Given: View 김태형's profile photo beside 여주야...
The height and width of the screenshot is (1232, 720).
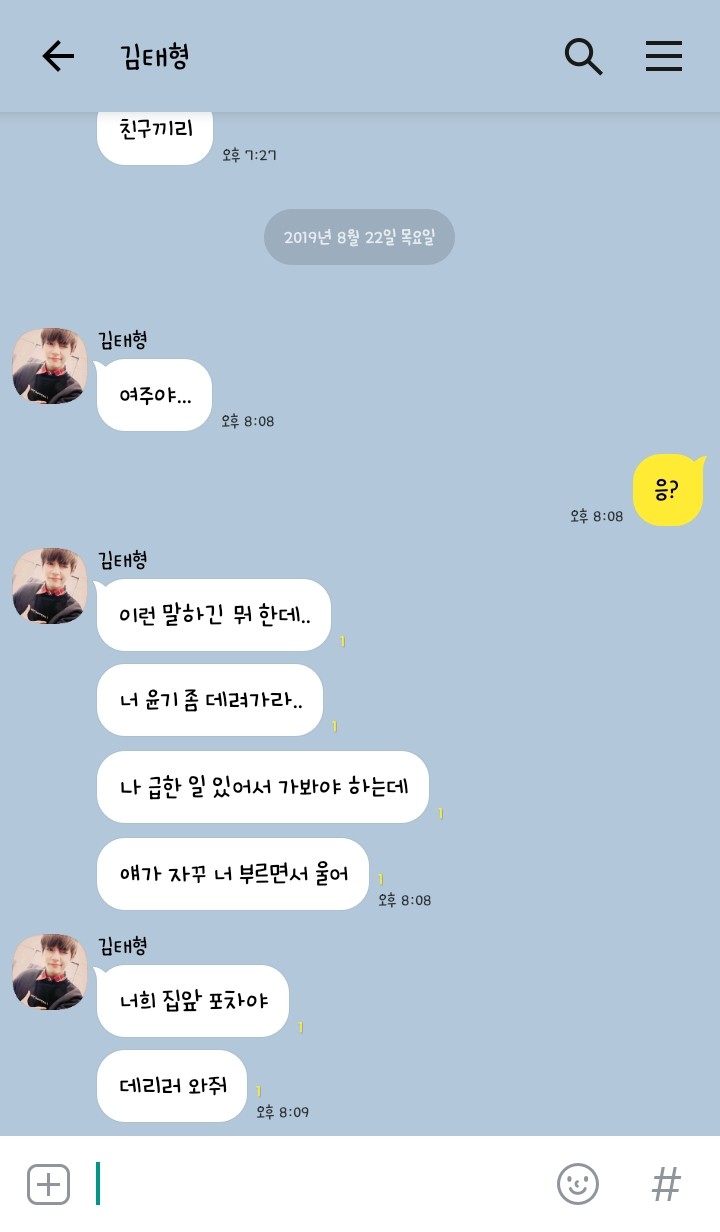Looking at the screenshot, I should pos(50,366).
